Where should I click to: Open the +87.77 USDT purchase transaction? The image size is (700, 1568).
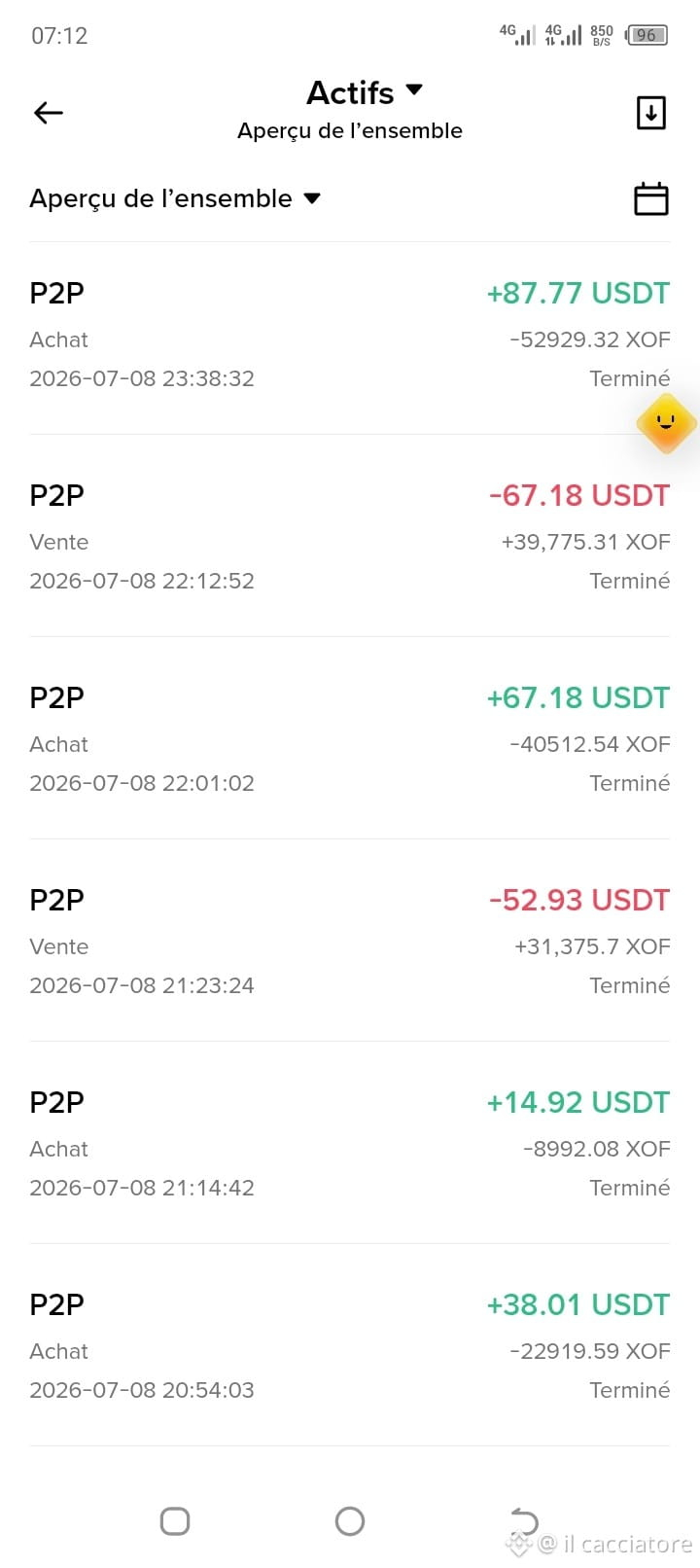click(350, 336)
